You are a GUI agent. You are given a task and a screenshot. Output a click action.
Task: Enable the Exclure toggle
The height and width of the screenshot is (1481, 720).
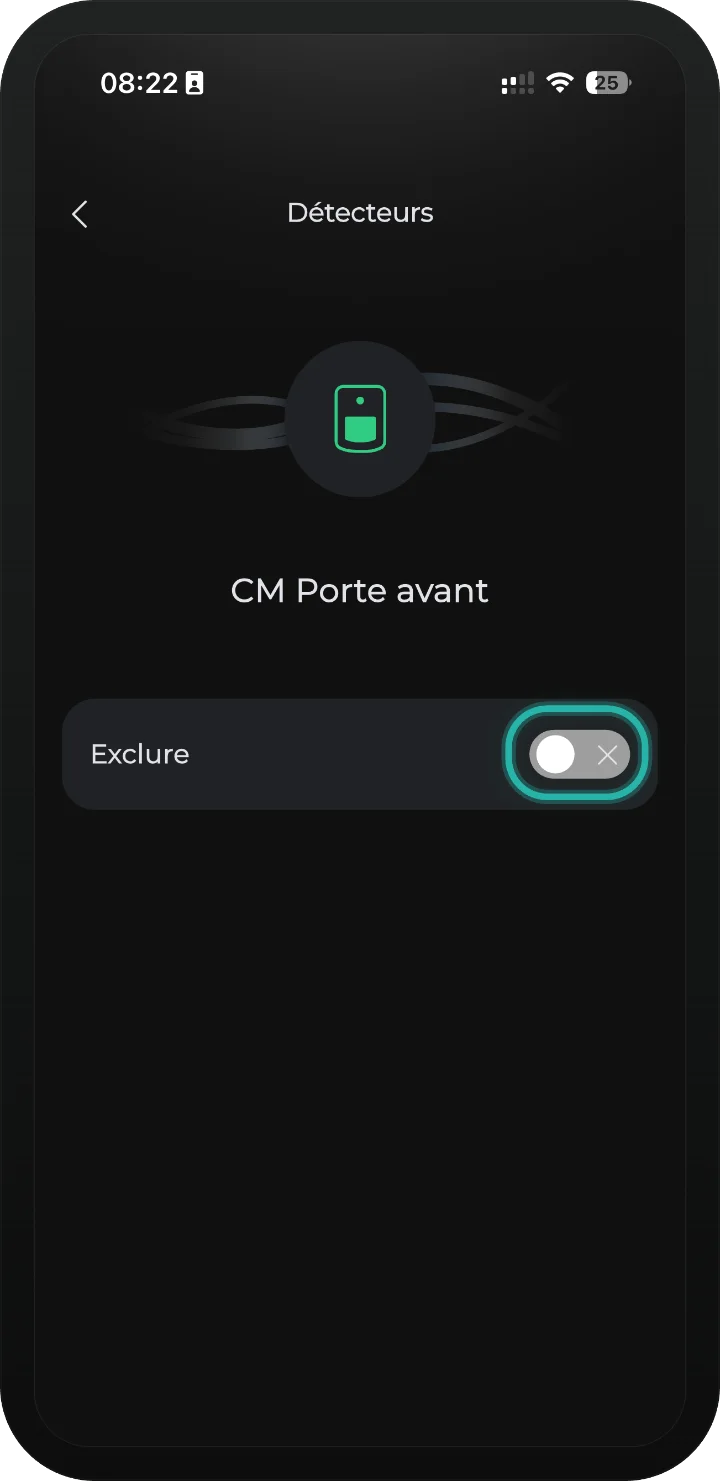point(580,754)
